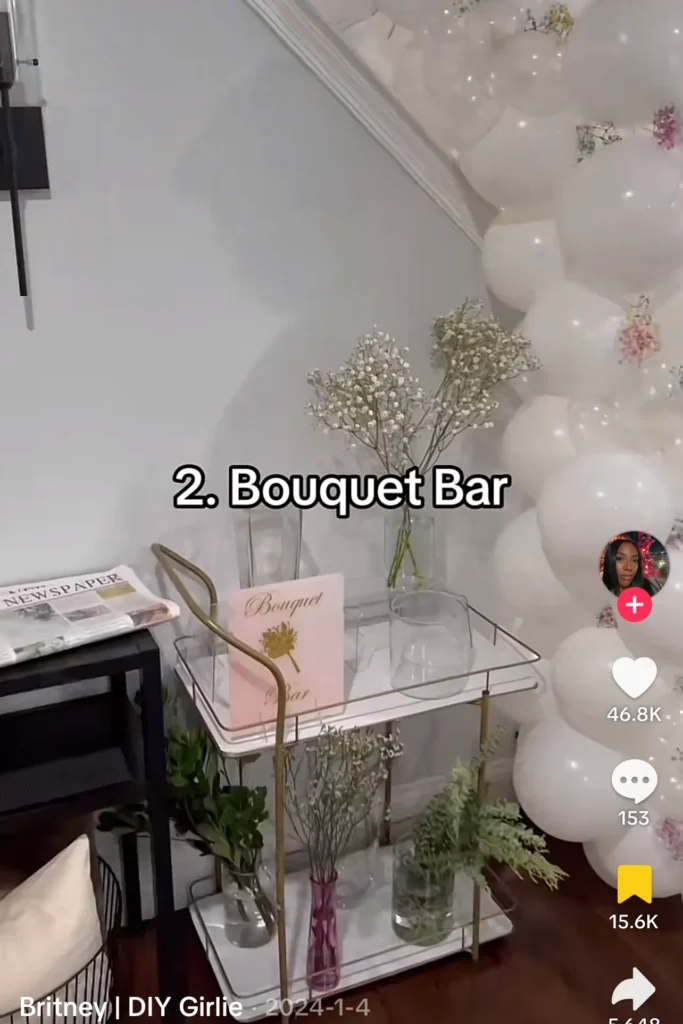The width and height of the screenshot is (683, 1024).
Task: Follow the creator with the plus button
Action: click(x=634, y=605)
